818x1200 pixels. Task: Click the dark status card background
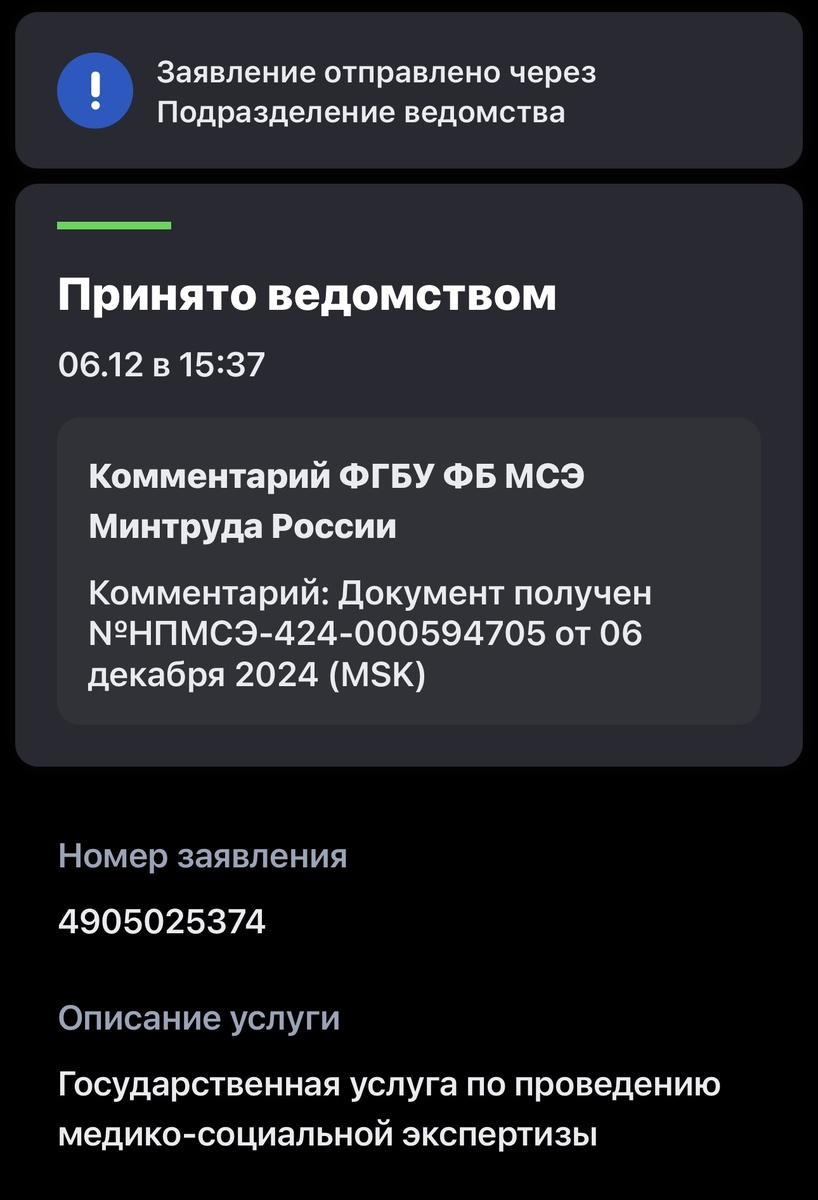[x=410, y=470]
